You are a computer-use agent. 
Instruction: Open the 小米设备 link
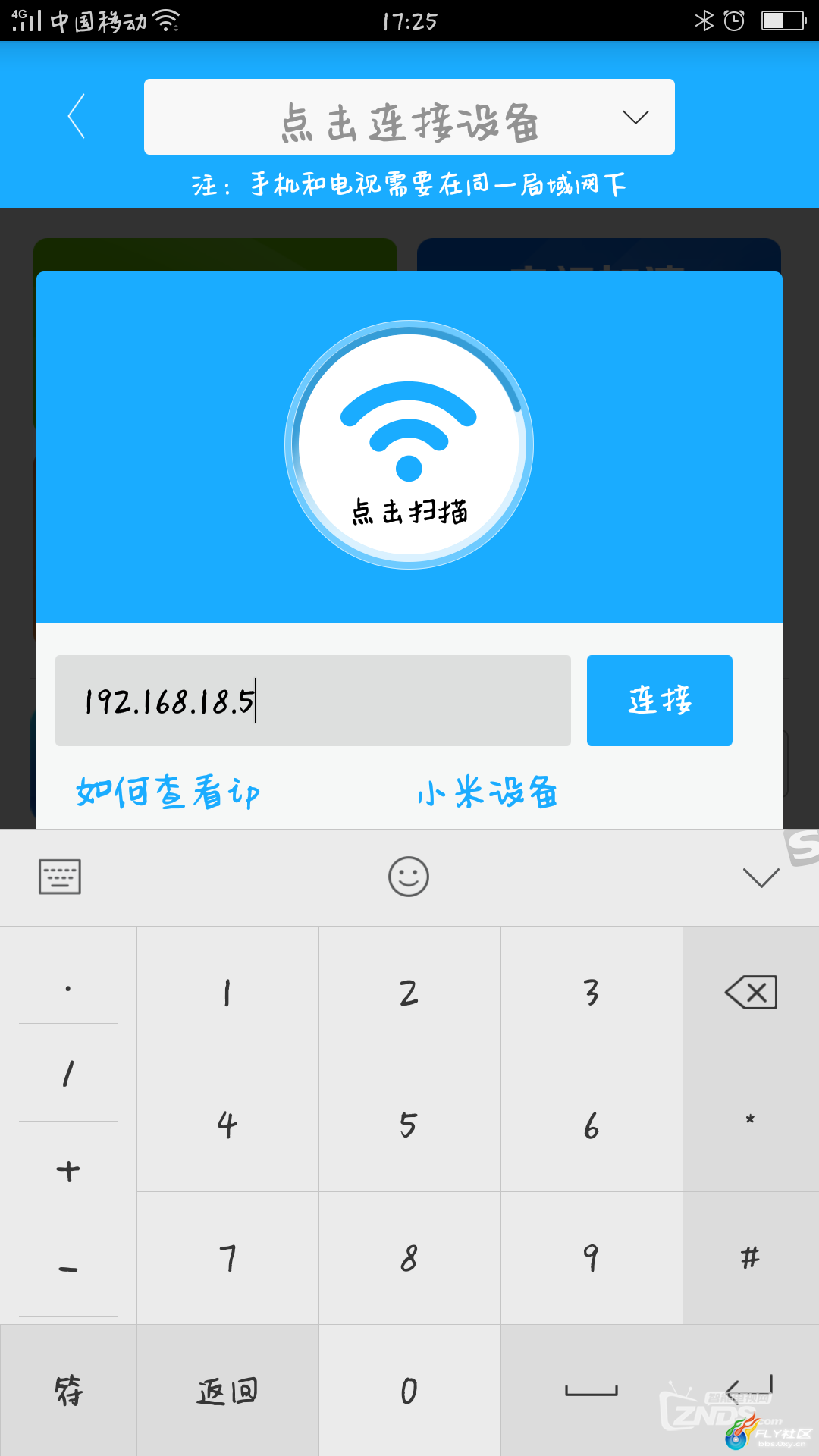point(487,792)
